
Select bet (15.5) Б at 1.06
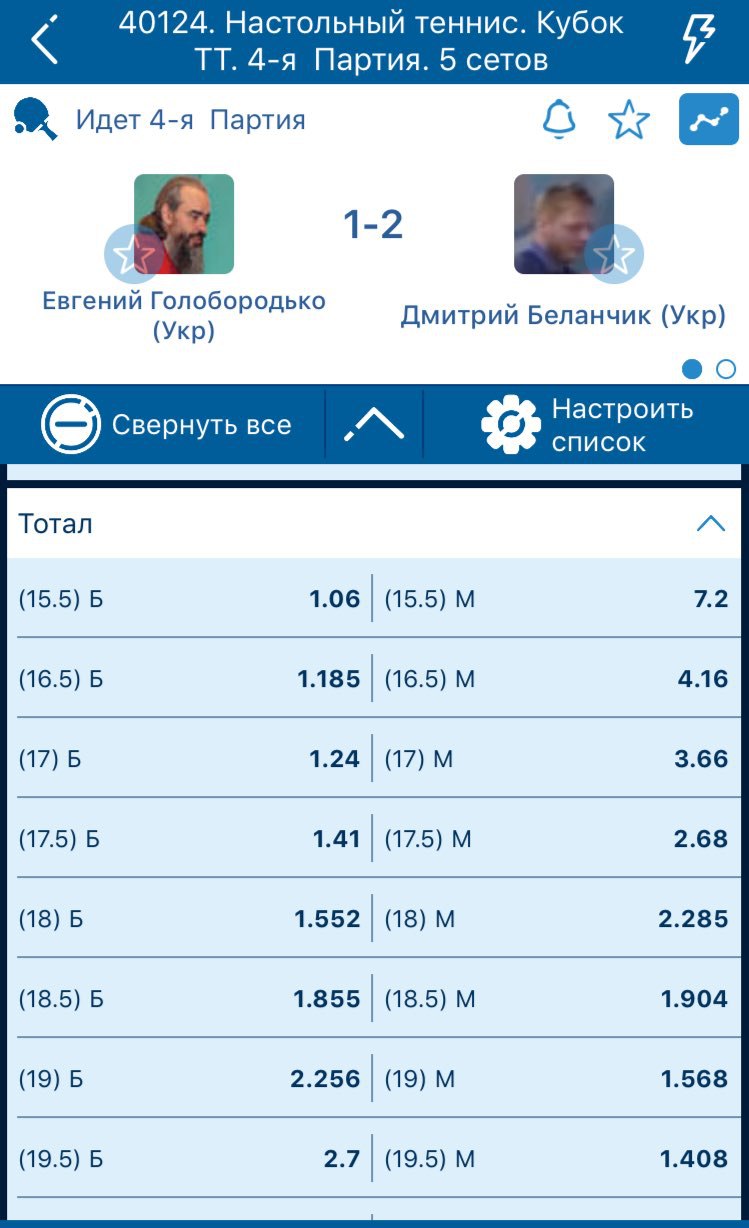click(189, 599)
